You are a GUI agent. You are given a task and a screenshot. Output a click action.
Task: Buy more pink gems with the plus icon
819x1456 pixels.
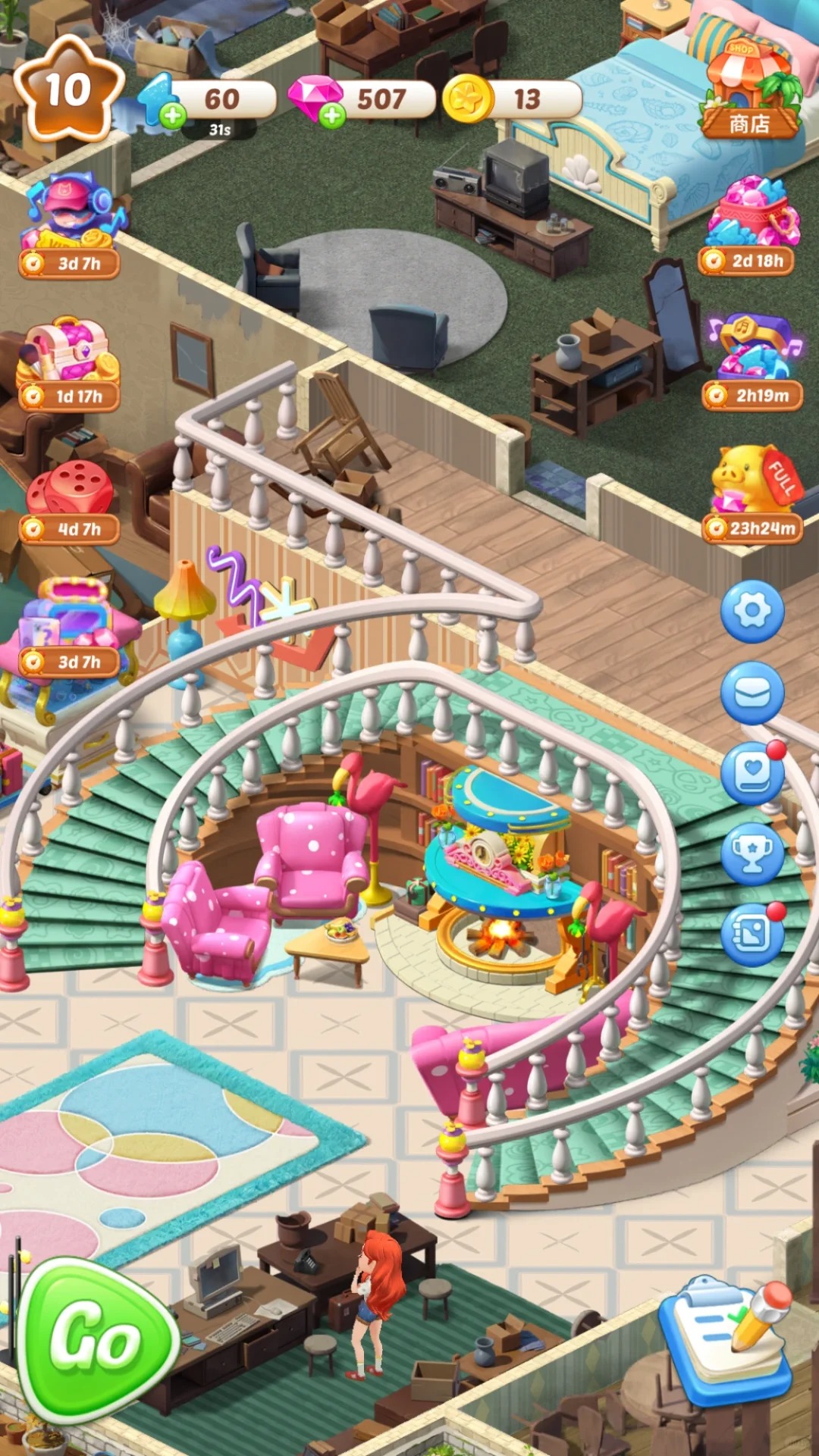[x=331, y=116]
